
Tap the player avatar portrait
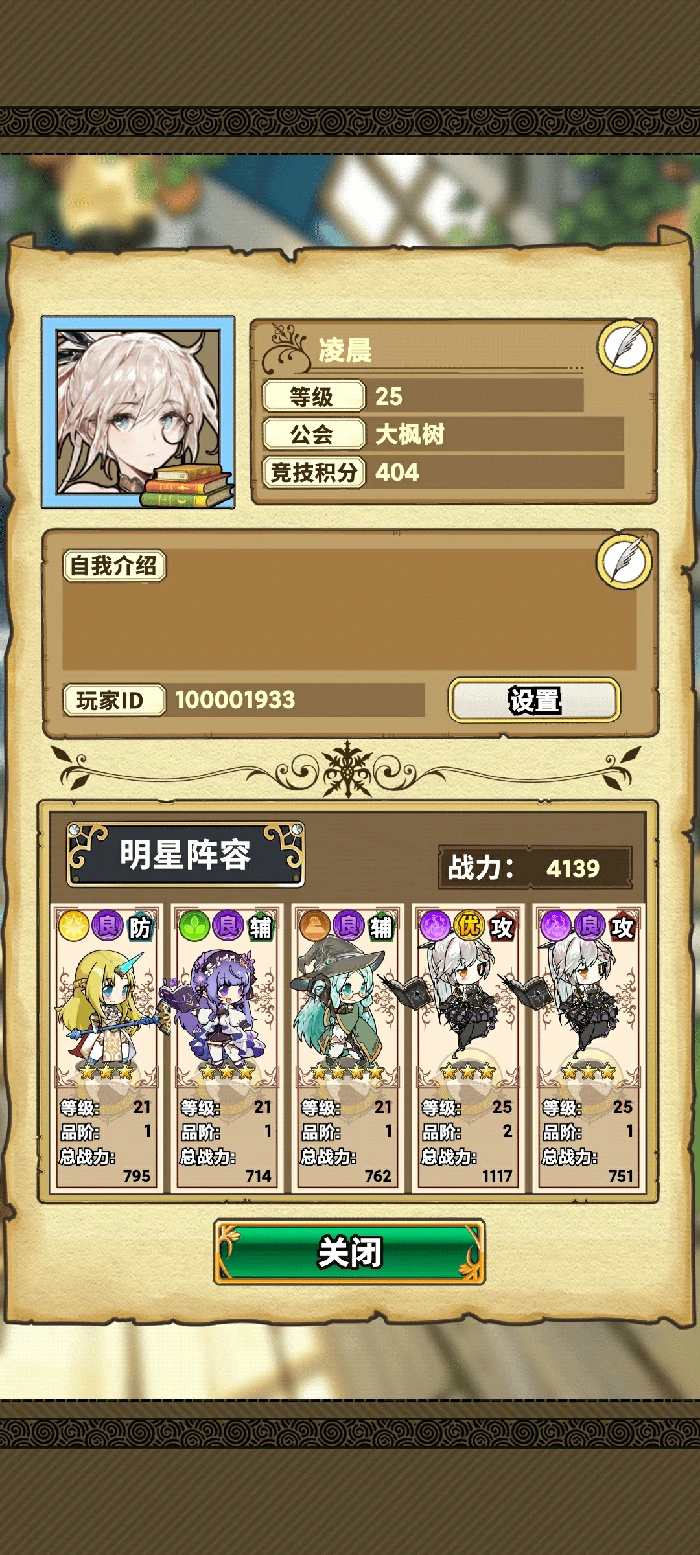(x=138, y=413)
